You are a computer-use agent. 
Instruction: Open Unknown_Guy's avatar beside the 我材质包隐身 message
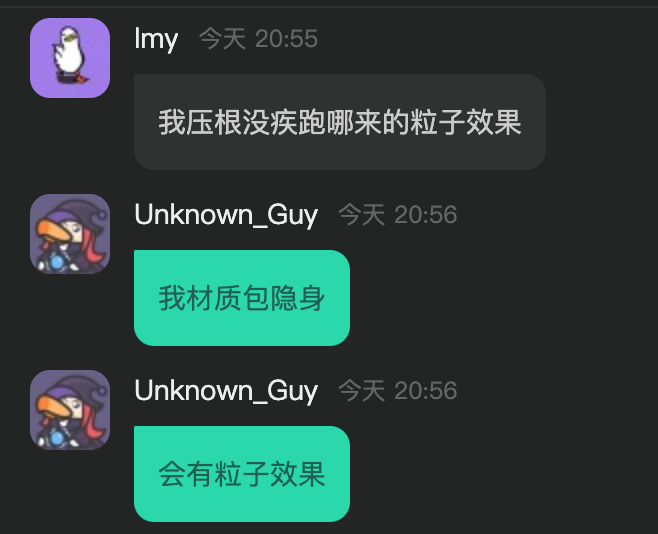tap(70, 234)
